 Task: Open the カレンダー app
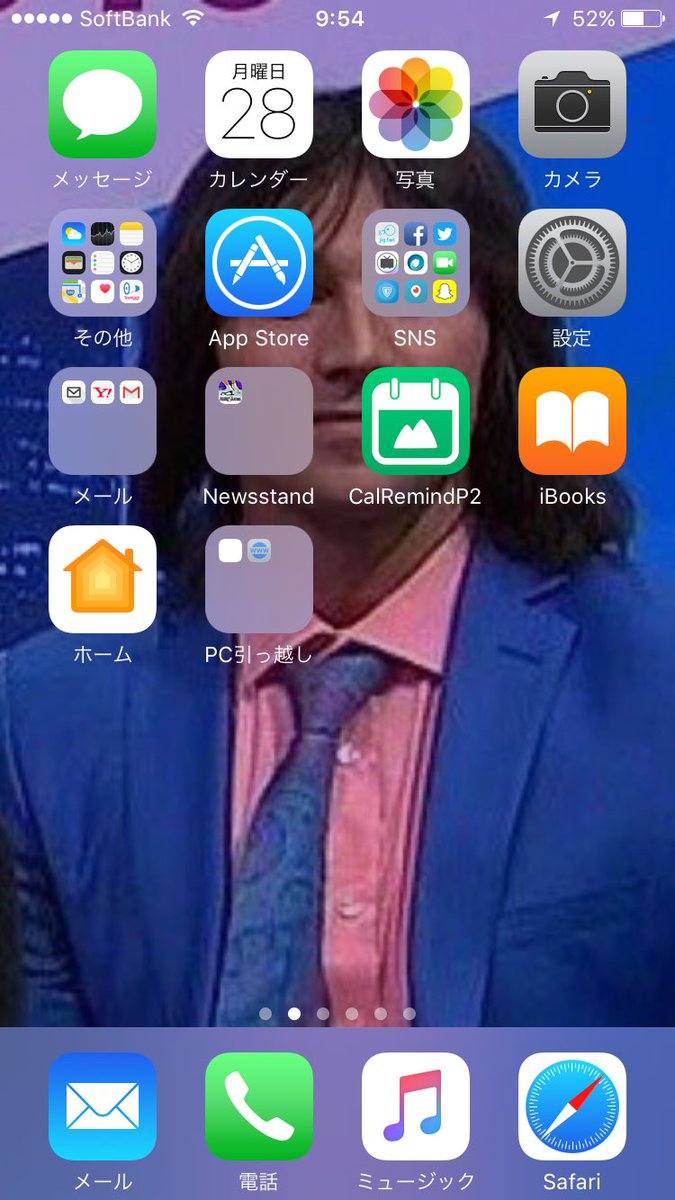[x=259, y=105]
